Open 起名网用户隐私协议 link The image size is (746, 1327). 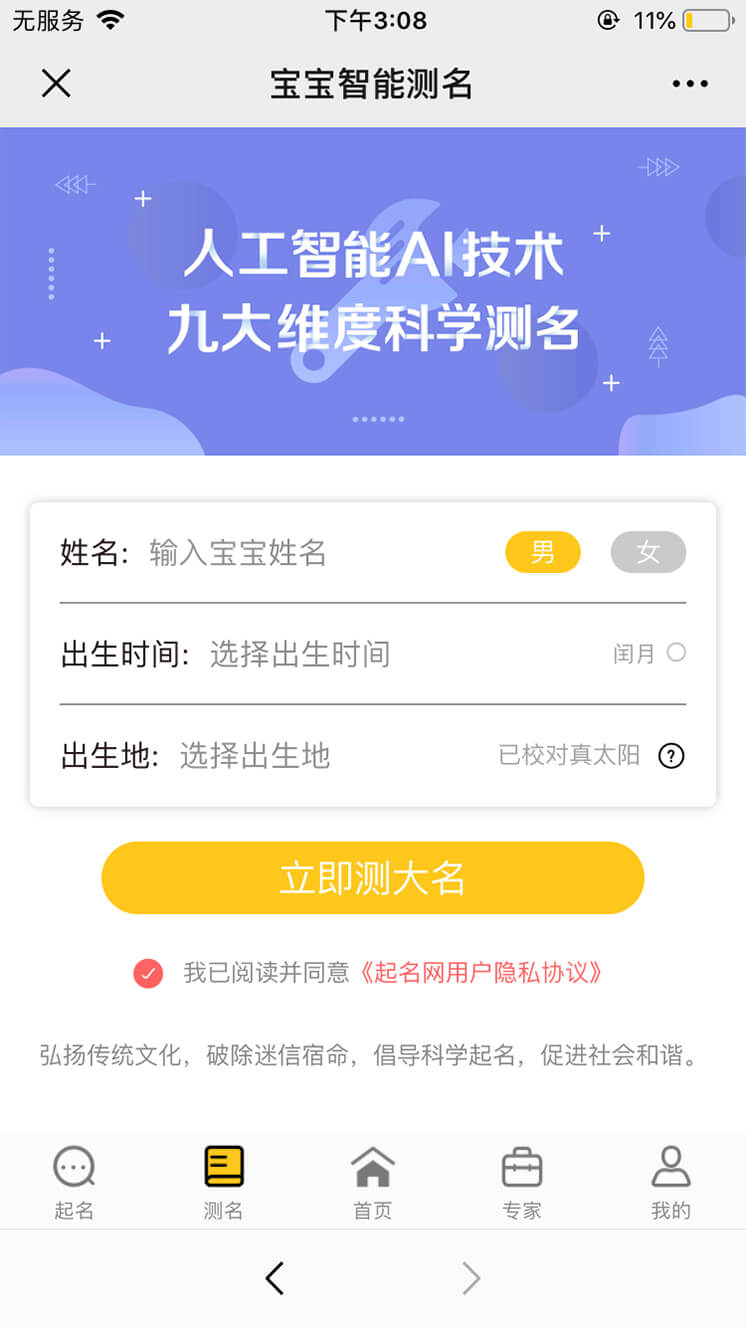480,973
